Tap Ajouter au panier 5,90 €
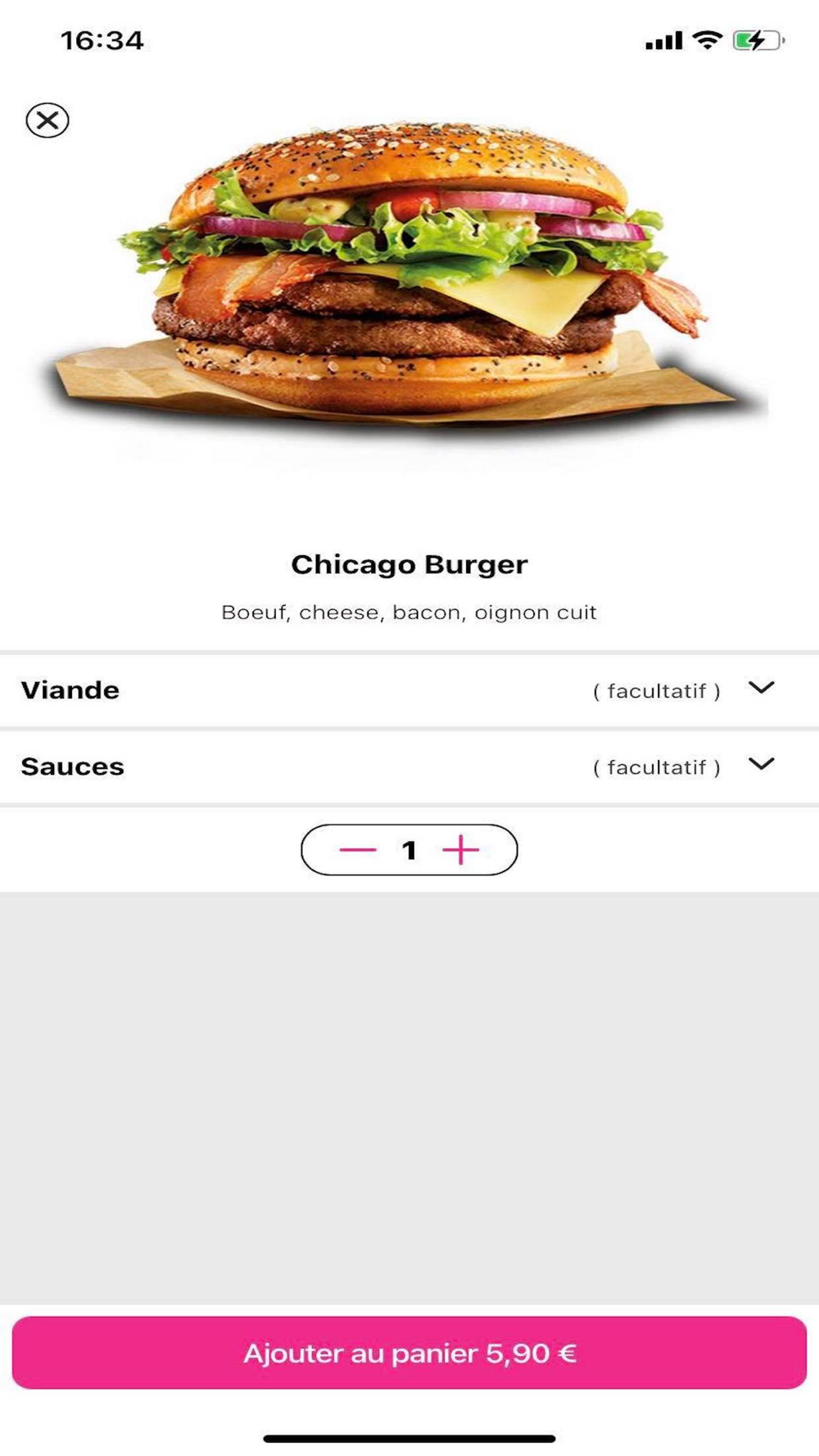This screenshot has width=819, height=1456. coord(409,1353)
